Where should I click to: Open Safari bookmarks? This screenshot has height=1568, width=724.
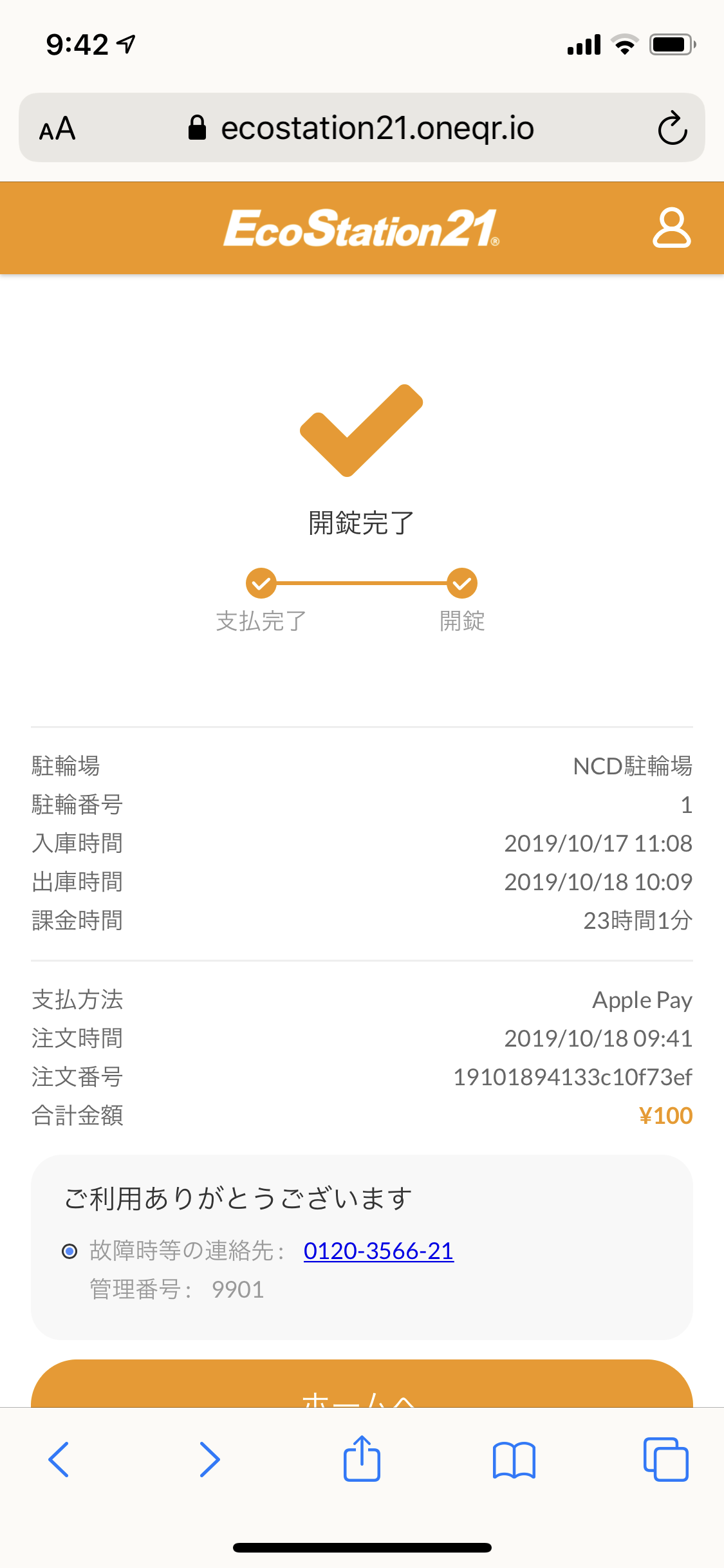[514, 1460]
